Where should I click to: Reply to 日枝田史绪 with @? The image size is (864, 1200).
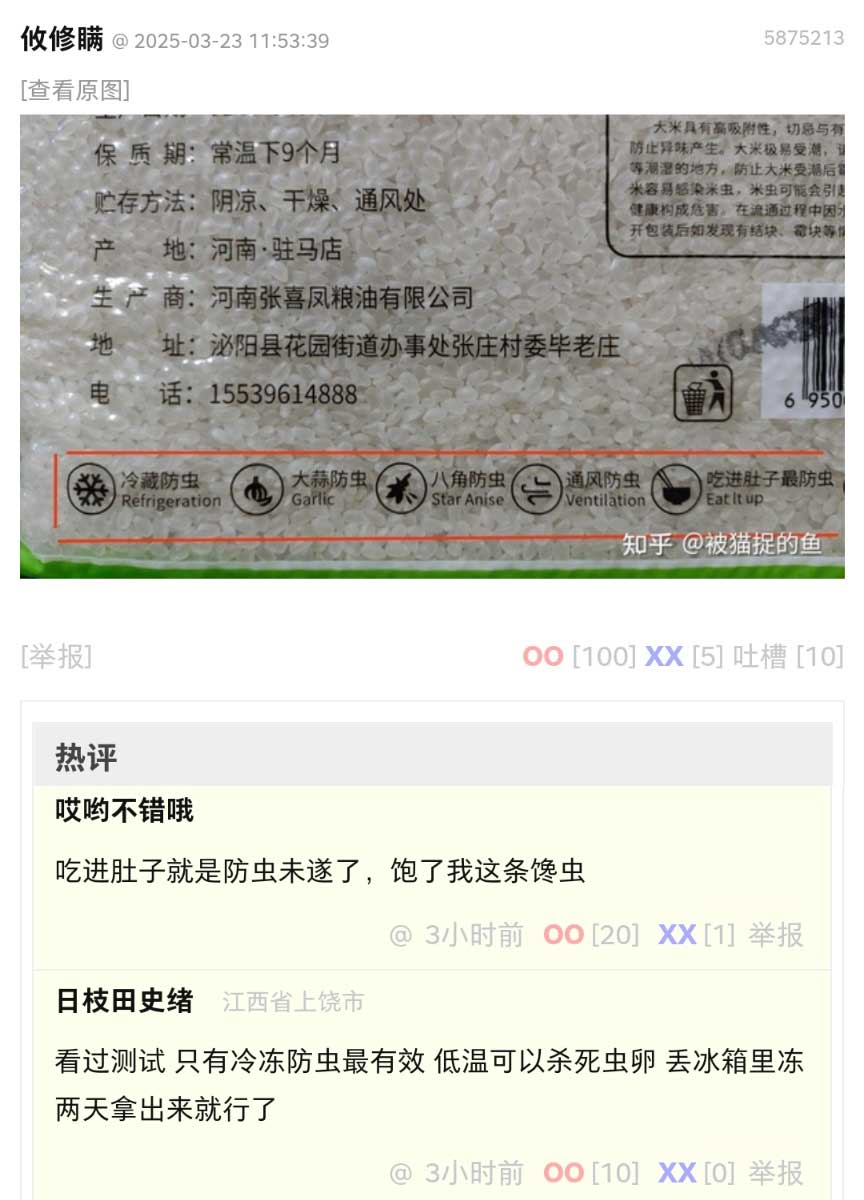pyautogui.click(x=400, y=1173)
